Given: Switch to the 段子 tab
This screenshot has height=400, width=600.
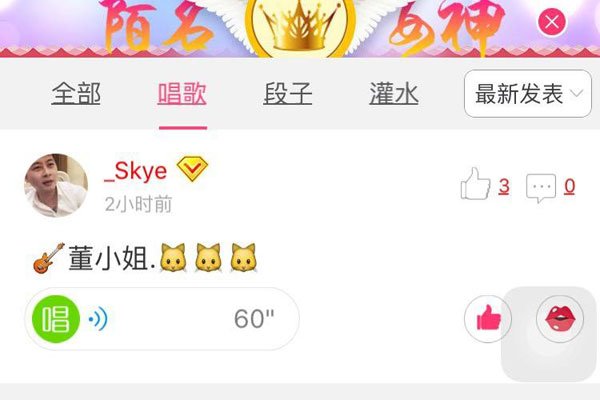Looking at the screenshot, I should (288, 95).
